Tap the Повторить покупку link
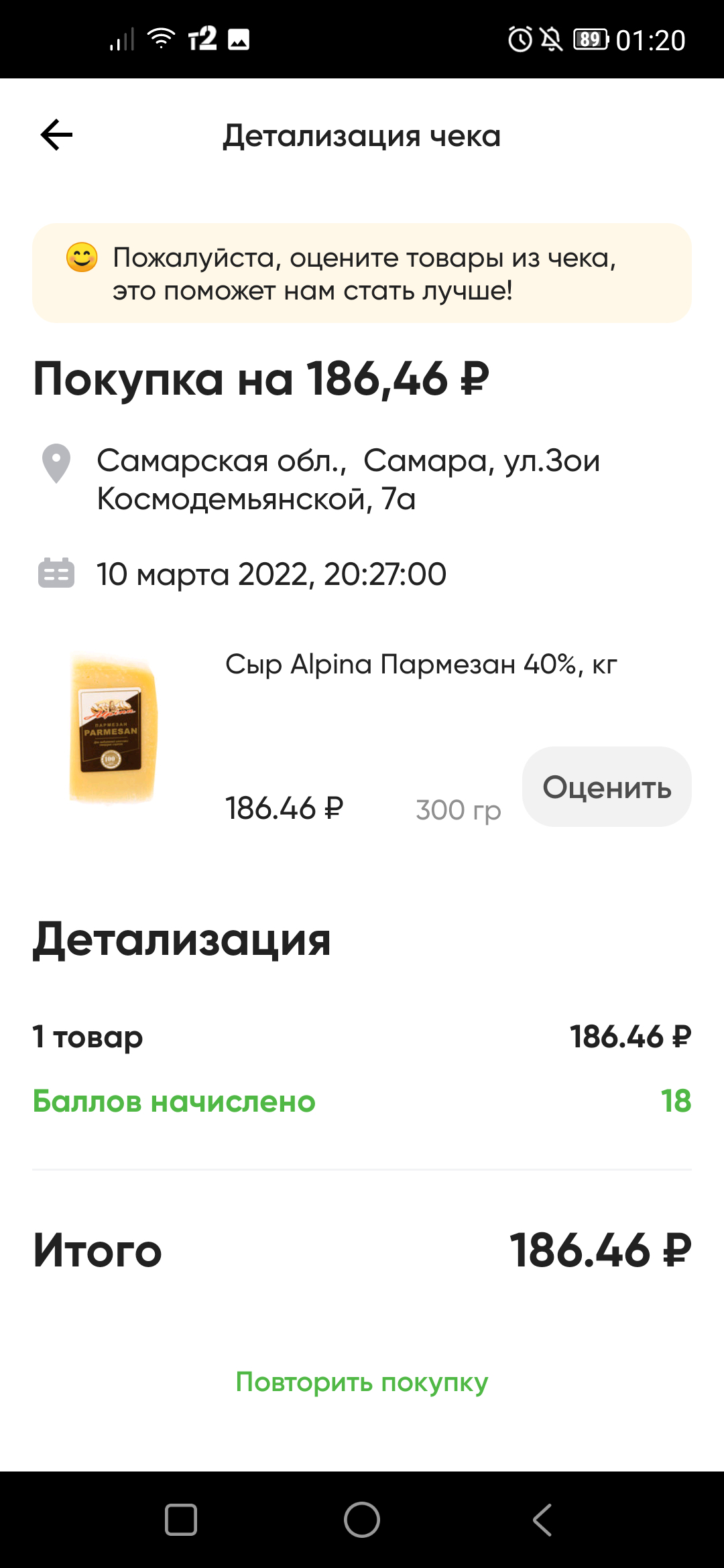Viewport: 724px width, 1568px height. click(x=362, y=1381)
